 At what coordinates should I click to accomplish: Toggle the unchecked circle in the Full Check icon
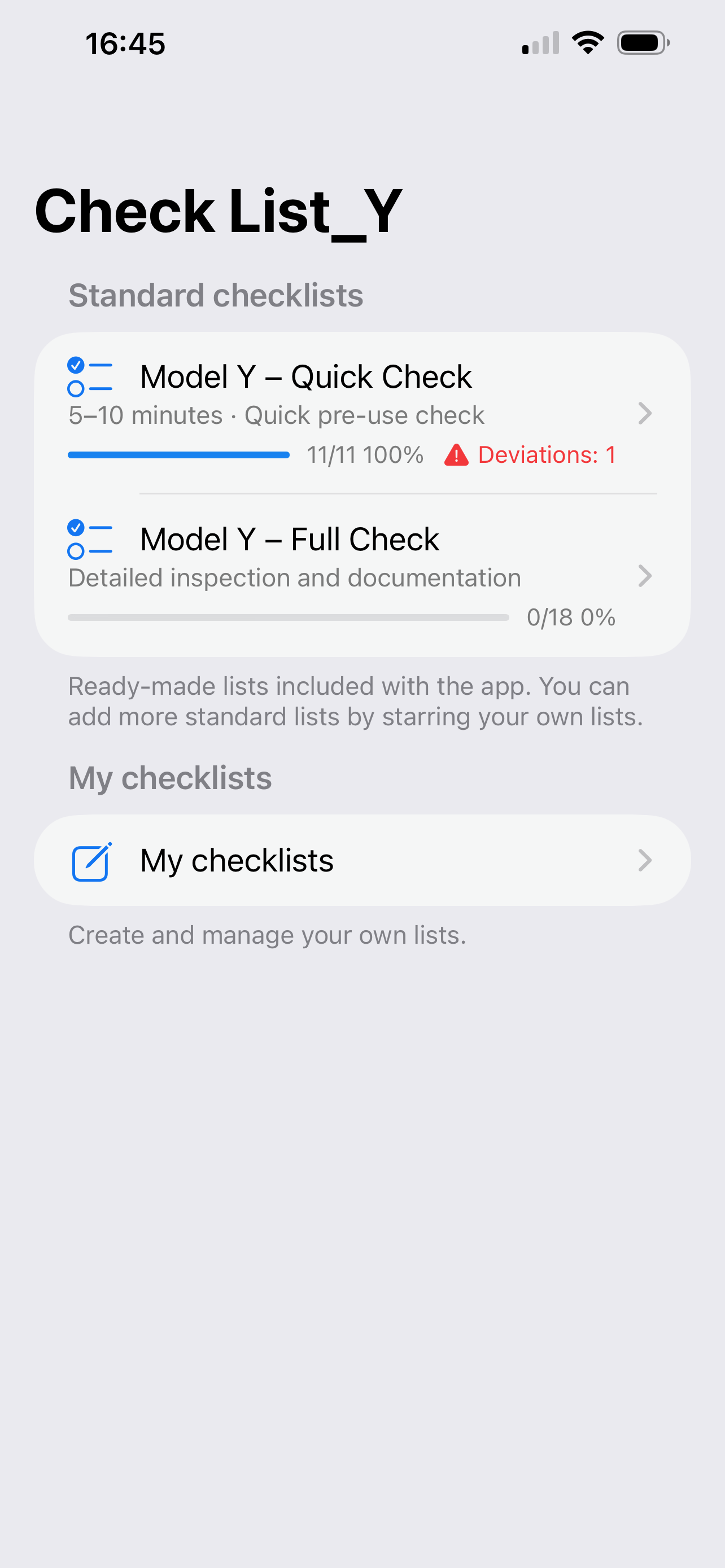(76, 552)
